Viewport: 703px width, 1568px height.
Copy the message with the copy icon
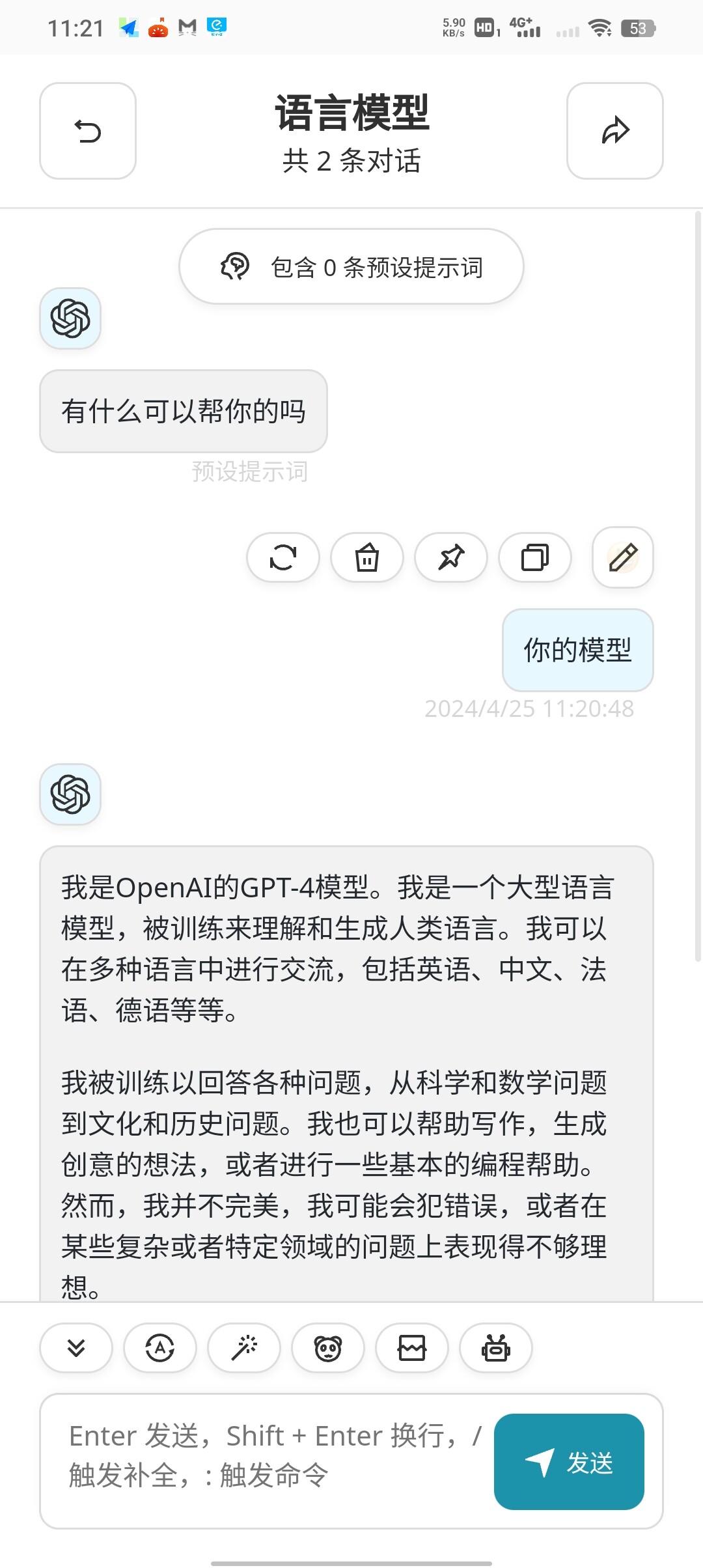click(x=535, y=557)
